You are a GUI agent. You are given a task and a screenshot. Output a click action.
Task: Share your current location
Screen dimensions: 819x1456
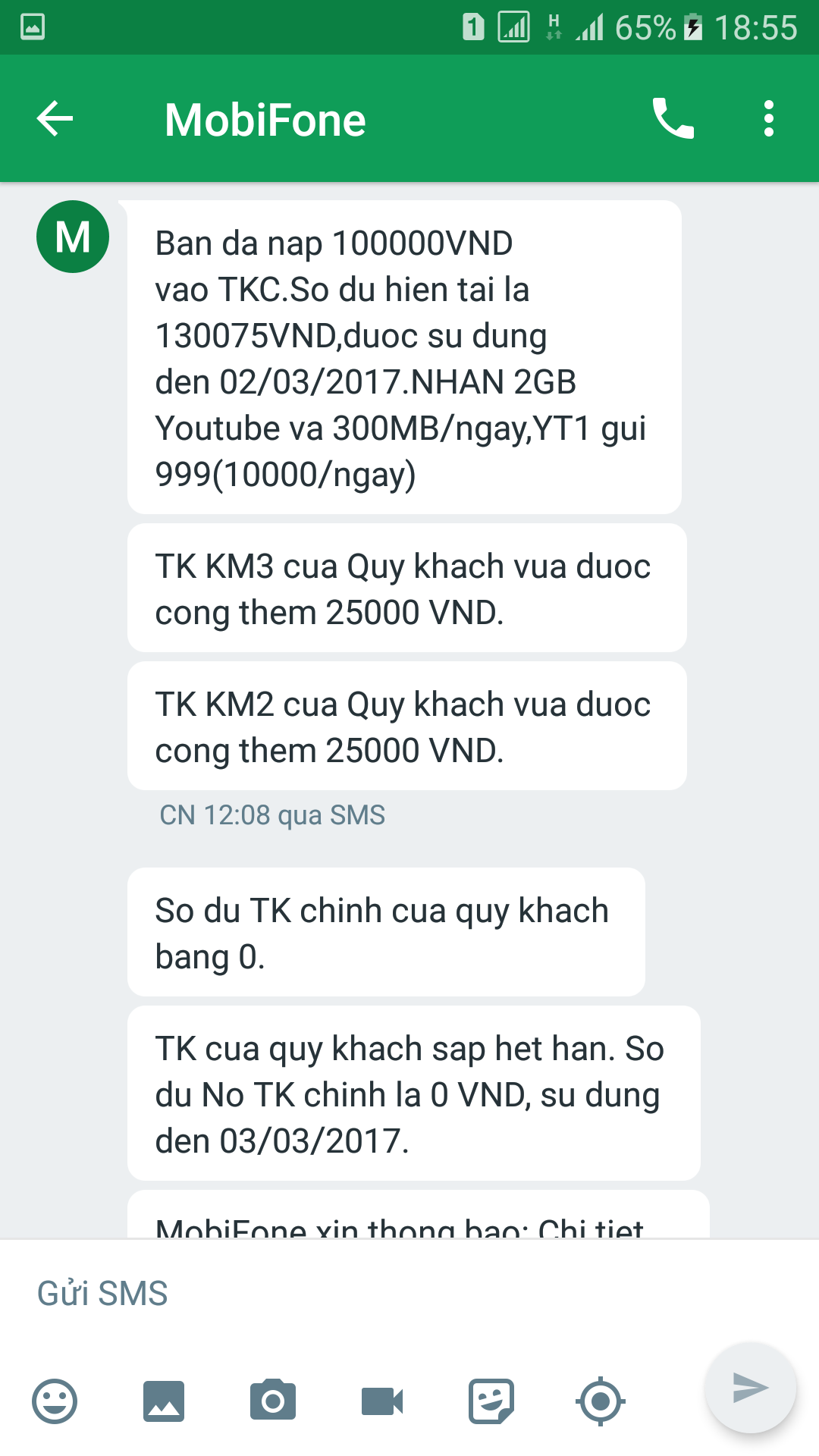[601, 1401]
